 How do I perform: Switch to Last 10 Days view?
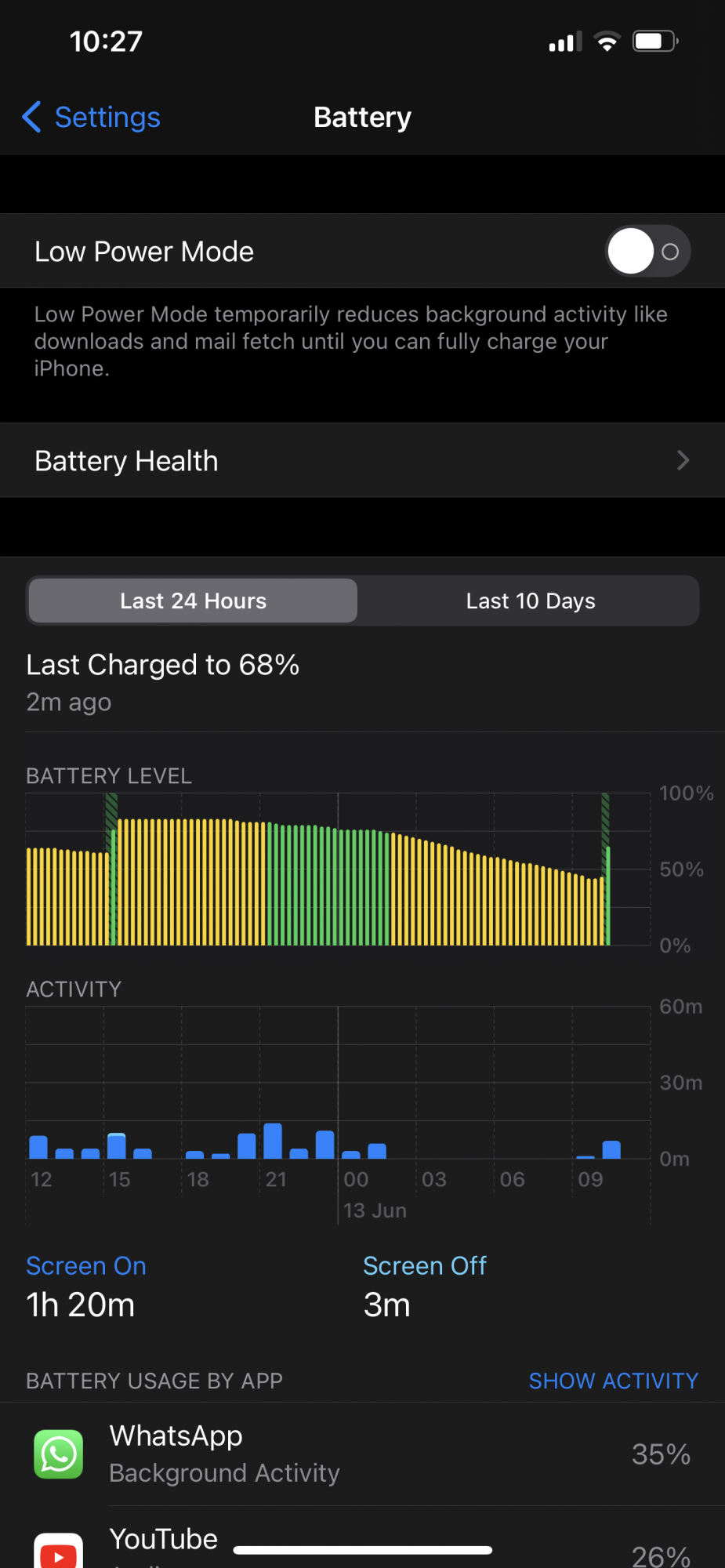(530, 601)
